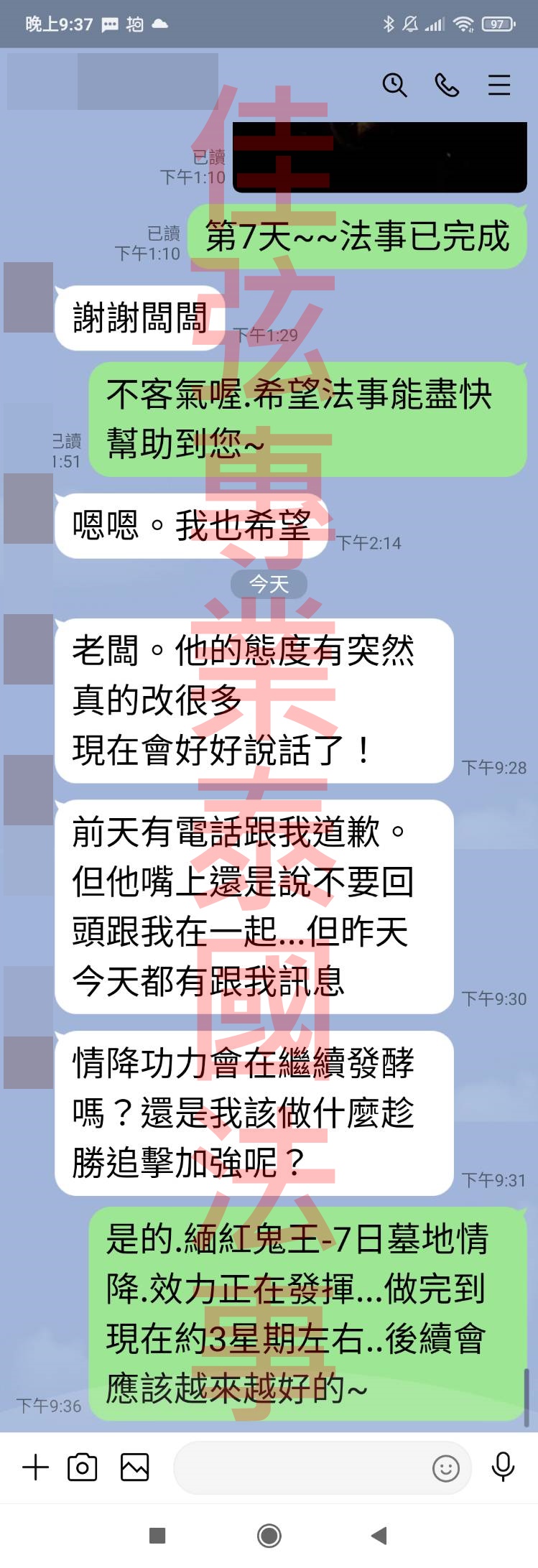Open the chat hamburger menu
This screenshot has height=1568, width=538.
click(499, 85)
